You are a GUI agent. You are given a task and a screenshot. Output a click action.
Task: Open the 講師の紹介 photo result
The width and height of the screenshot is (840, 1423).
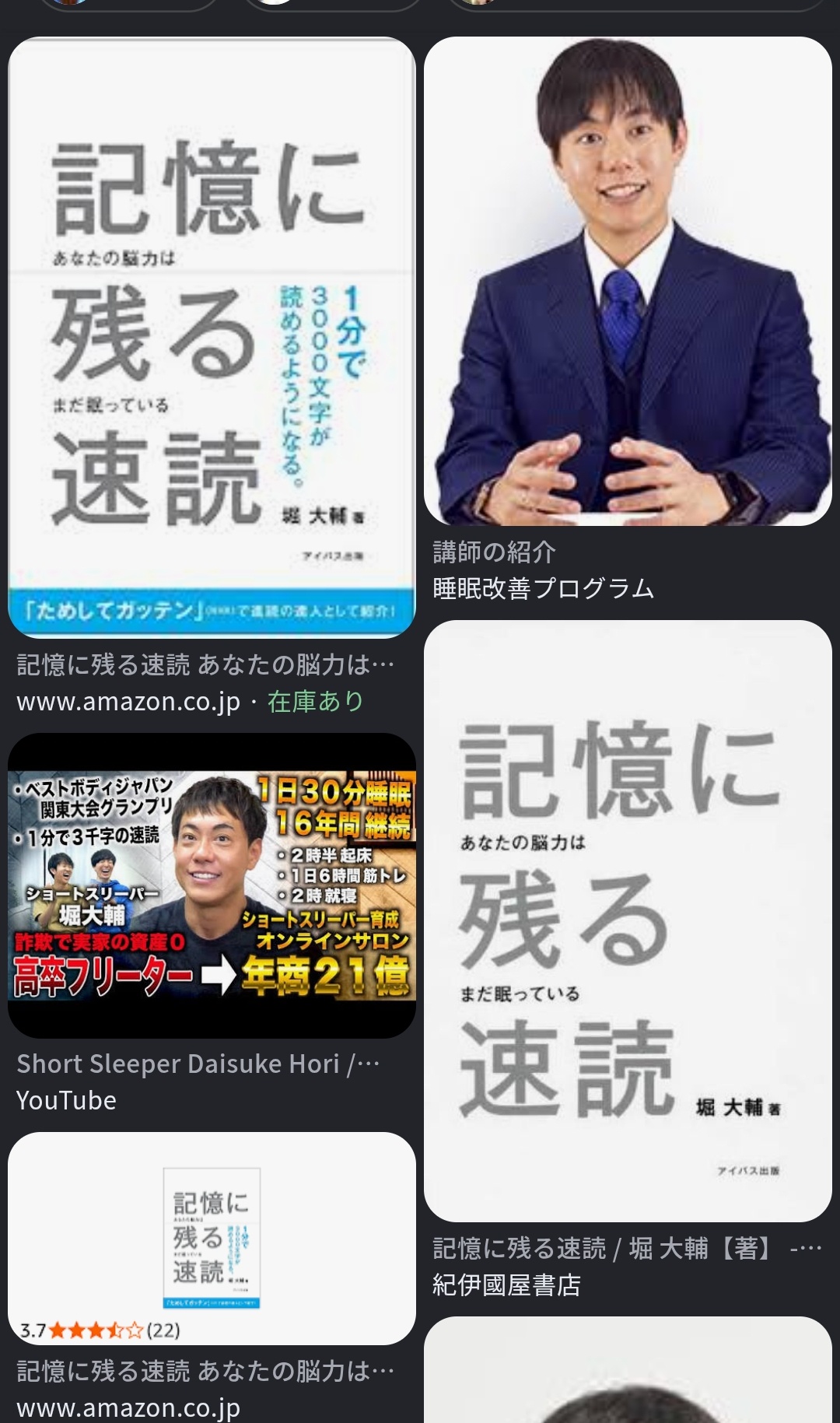pos(628,281)
